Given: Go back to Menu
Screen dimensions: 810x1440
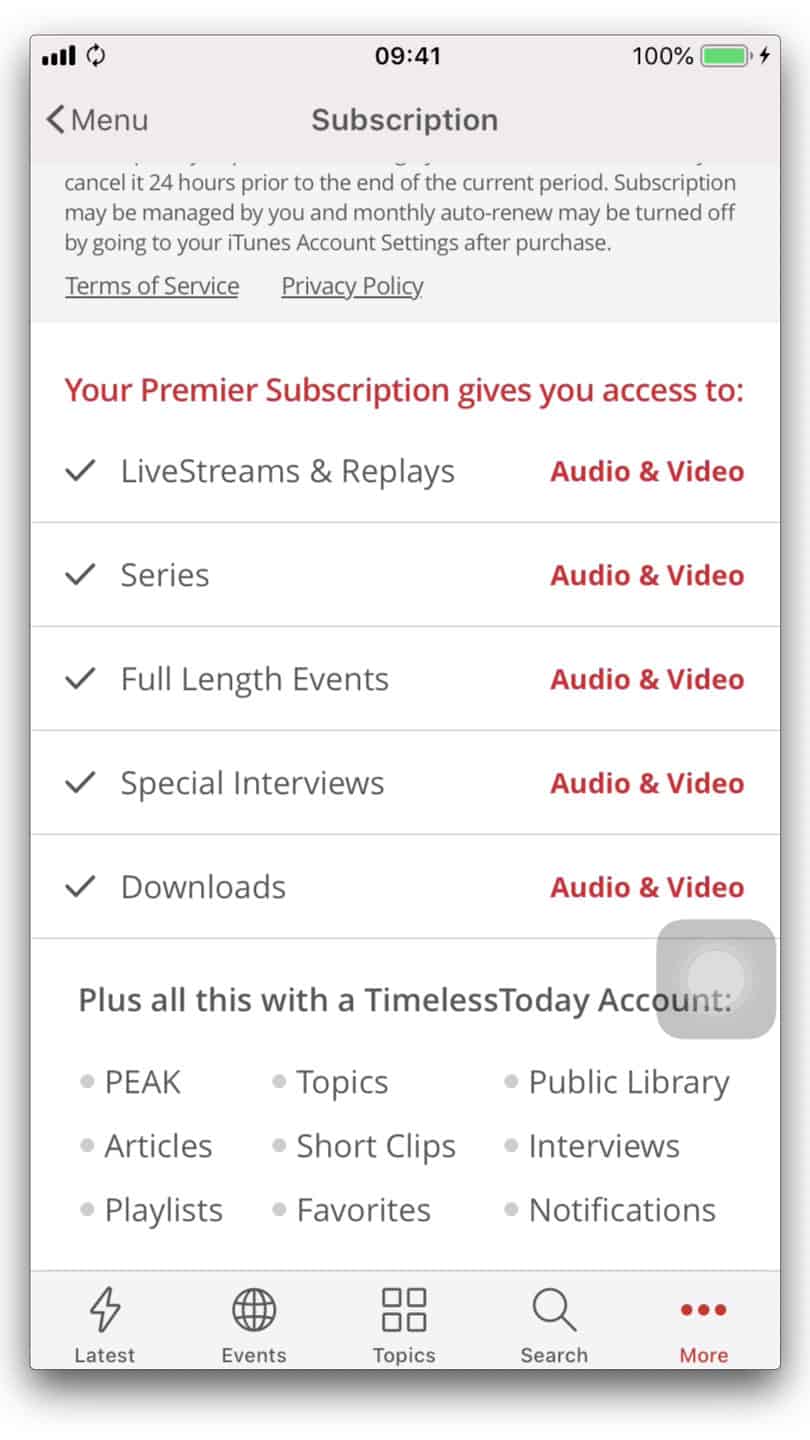Looking at the screenshot, I should pyautogui.click(x=97, y=120).
